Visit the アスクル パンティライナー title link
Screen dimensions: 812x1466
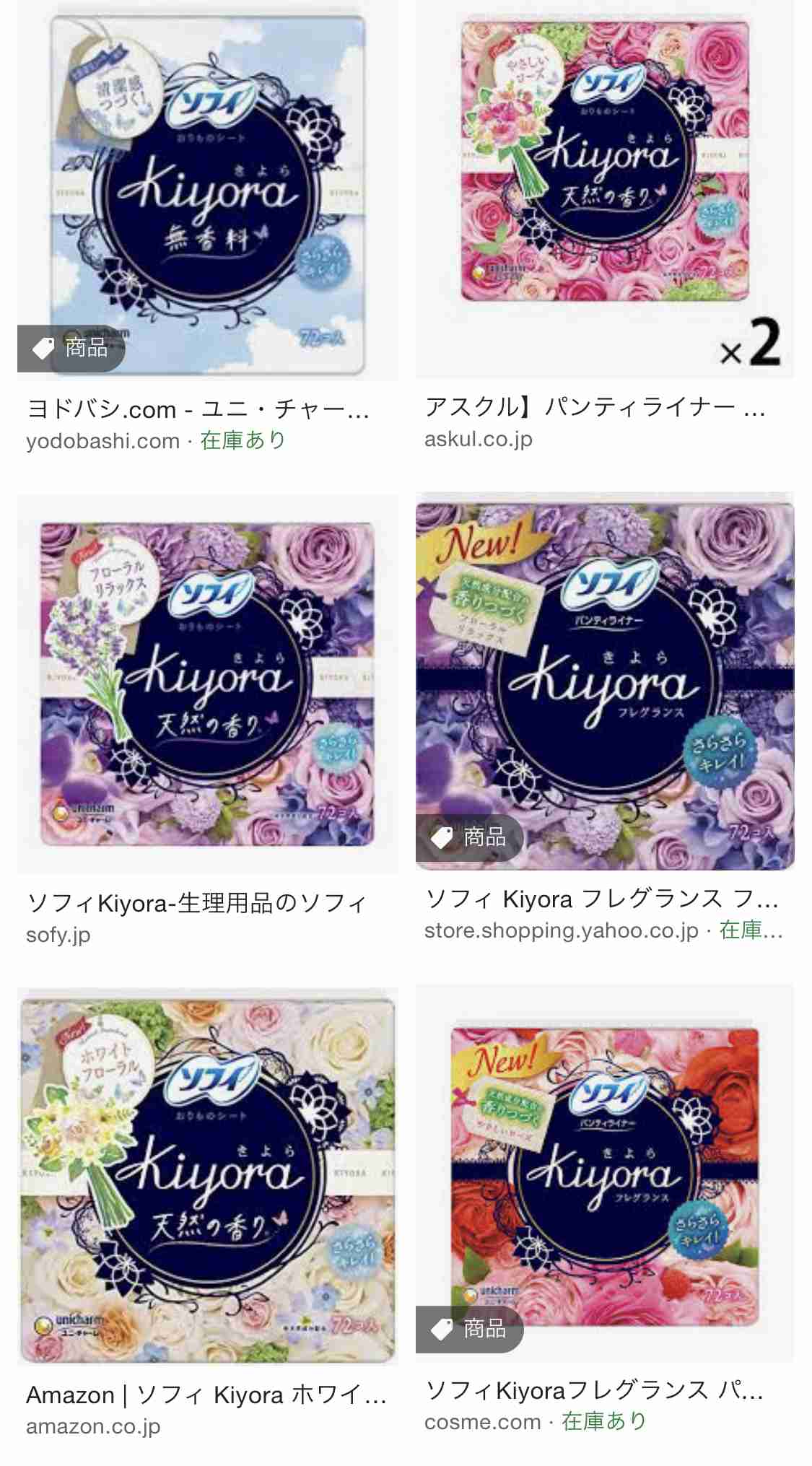point(595,407)
